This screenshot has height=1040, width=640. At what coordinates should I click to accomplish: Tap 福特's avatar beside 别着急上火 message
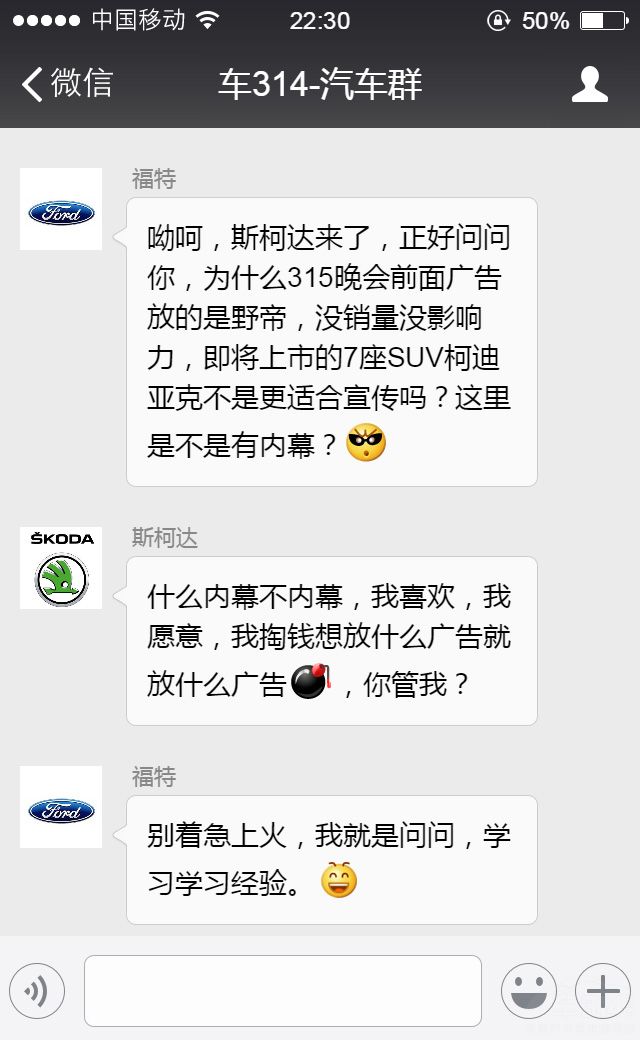tap(61, 807)
